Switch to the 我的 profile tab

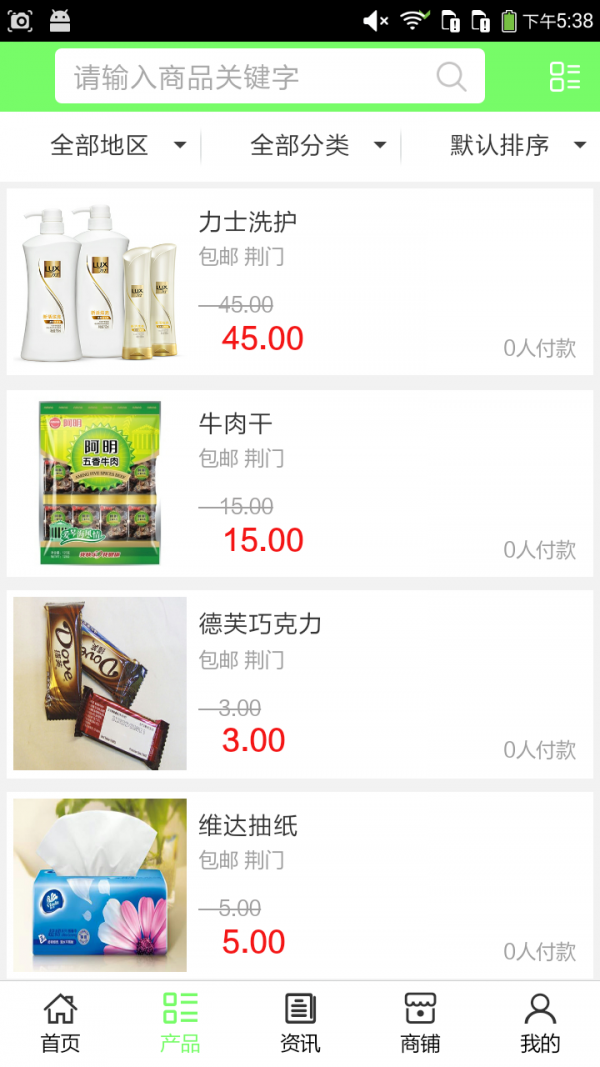pos(540,1024)
